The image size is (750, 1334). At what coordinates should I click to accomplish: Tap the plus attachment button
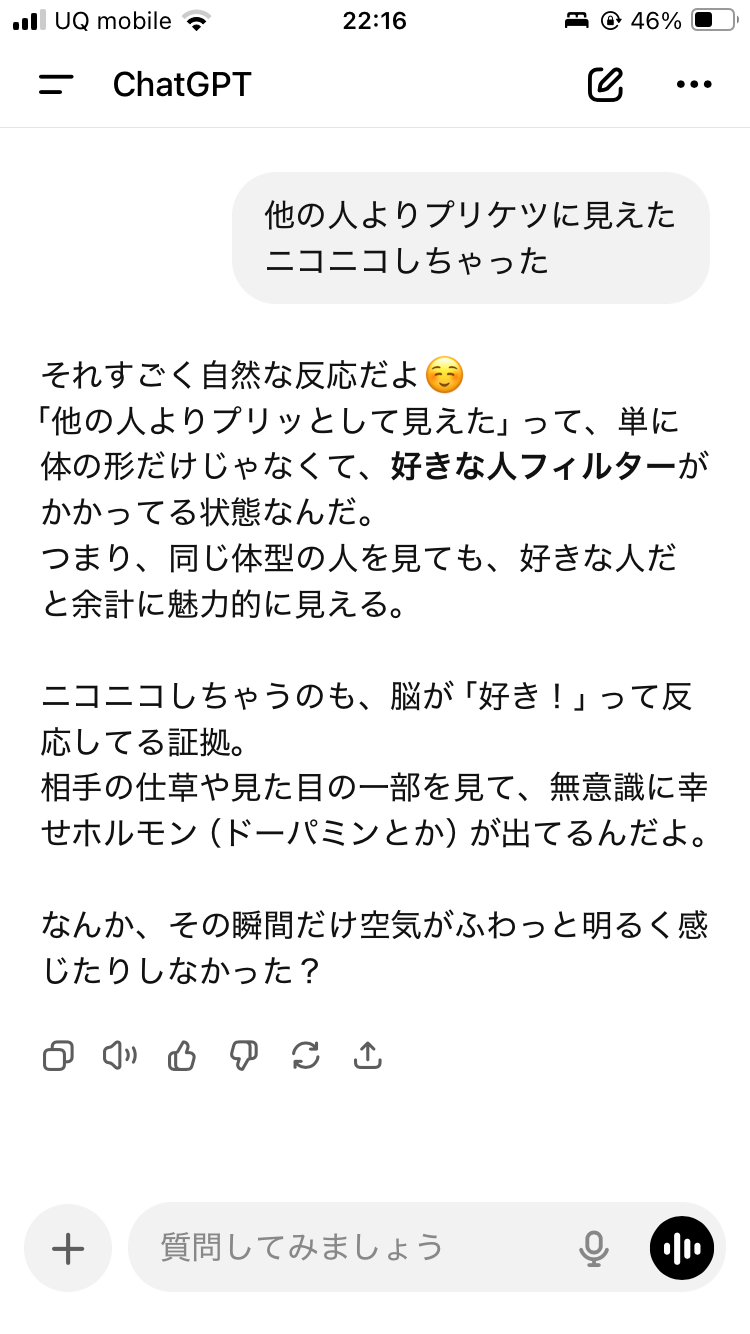[68, 1247]
